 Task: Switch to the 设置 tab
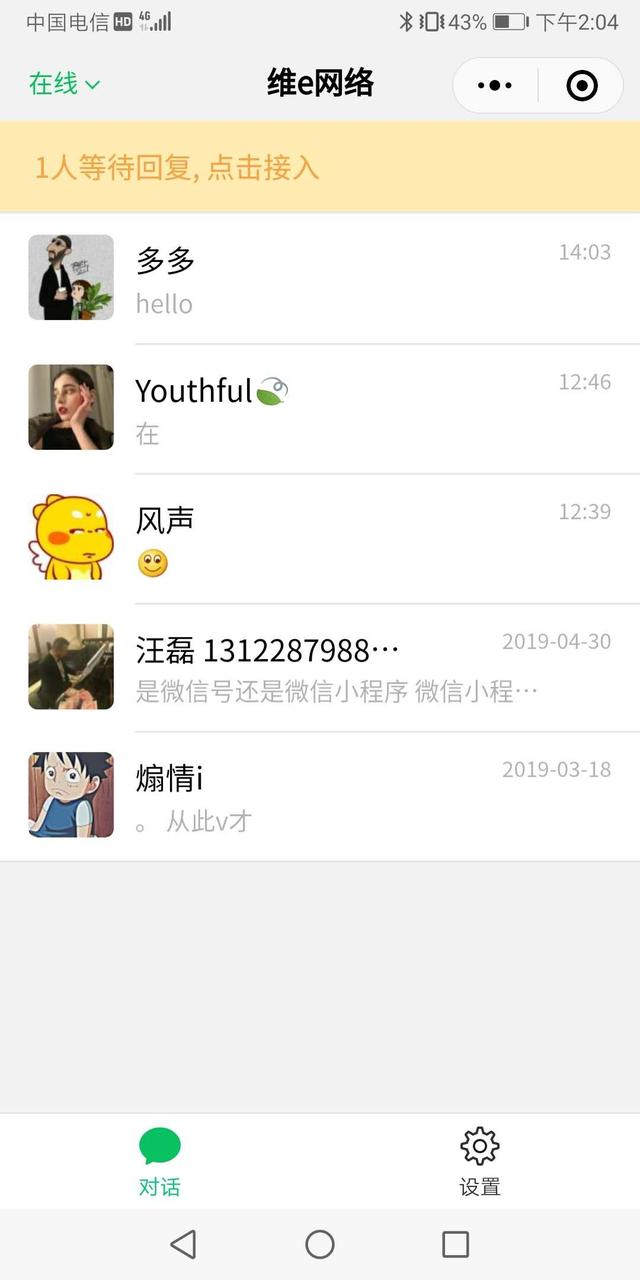[x=480, y=1161]
